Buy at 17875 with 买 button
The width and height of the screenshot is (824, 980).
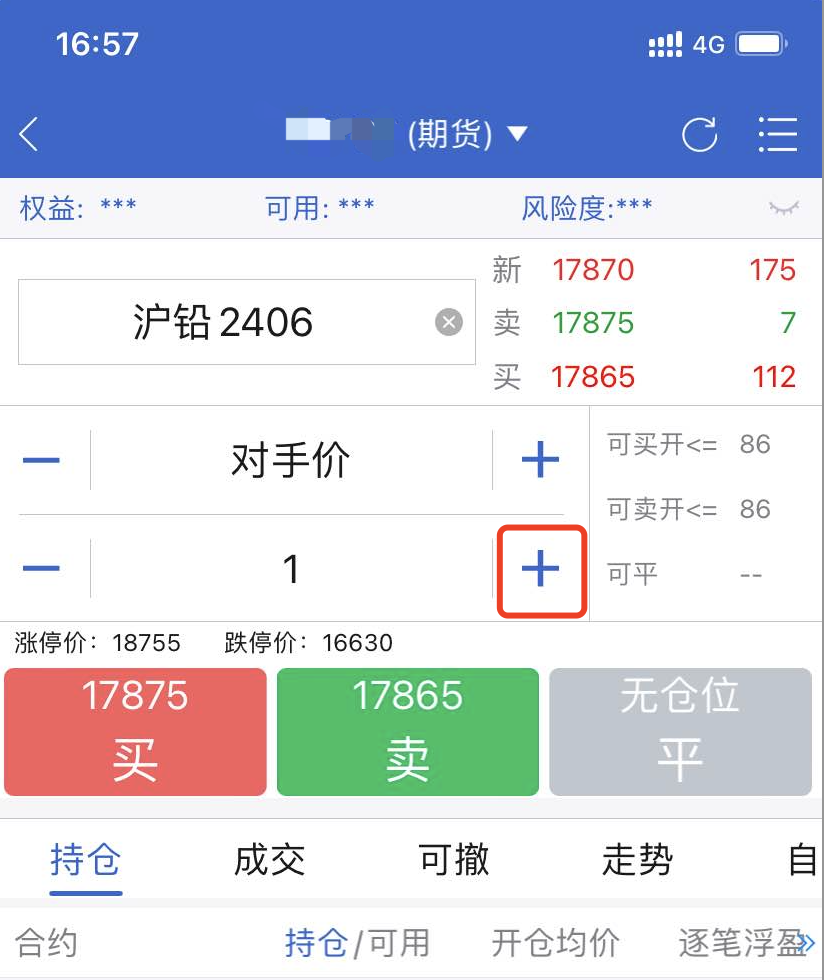[x=135, y=732]
